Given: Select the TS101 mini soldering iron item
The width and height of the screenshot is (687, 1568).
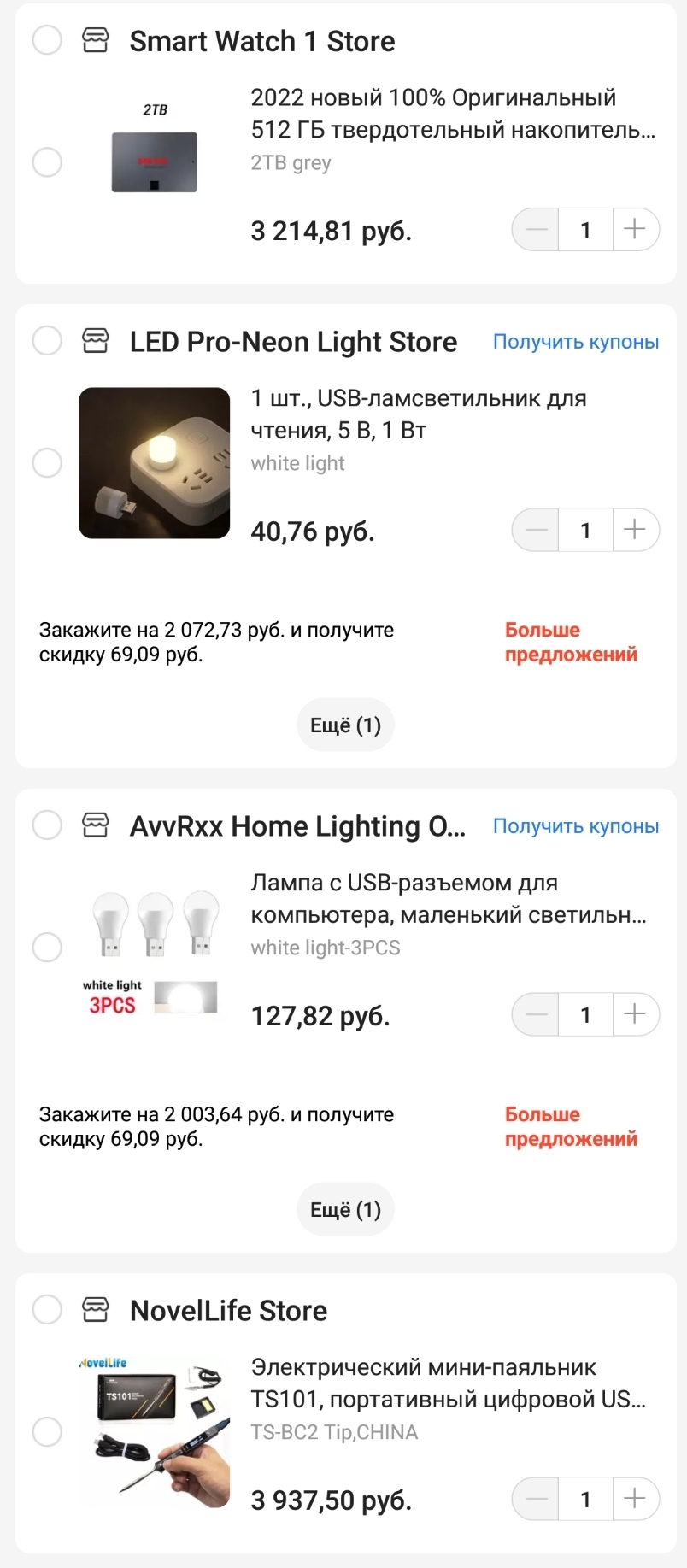Looking at the screenshot, I should tap(47, 1431).
